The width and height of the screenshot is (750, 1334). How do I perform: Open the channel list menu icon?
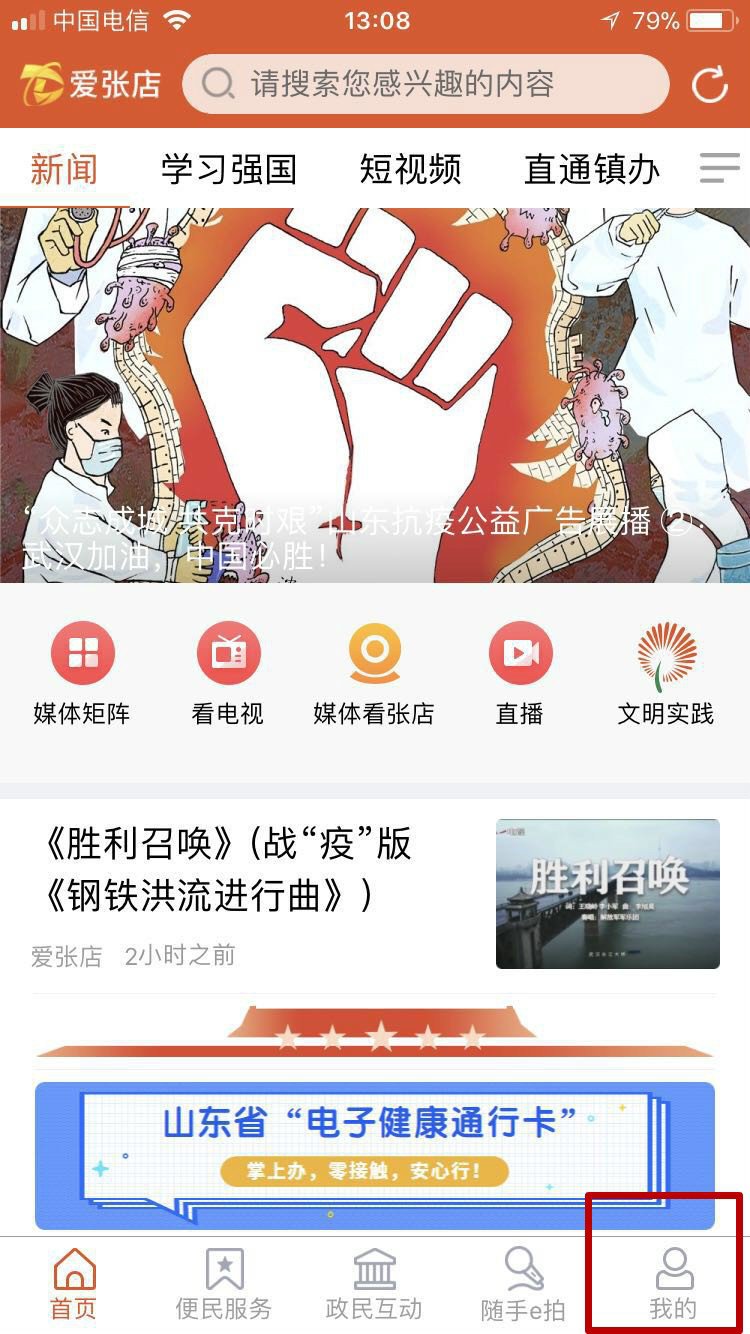tap(719, 168)
